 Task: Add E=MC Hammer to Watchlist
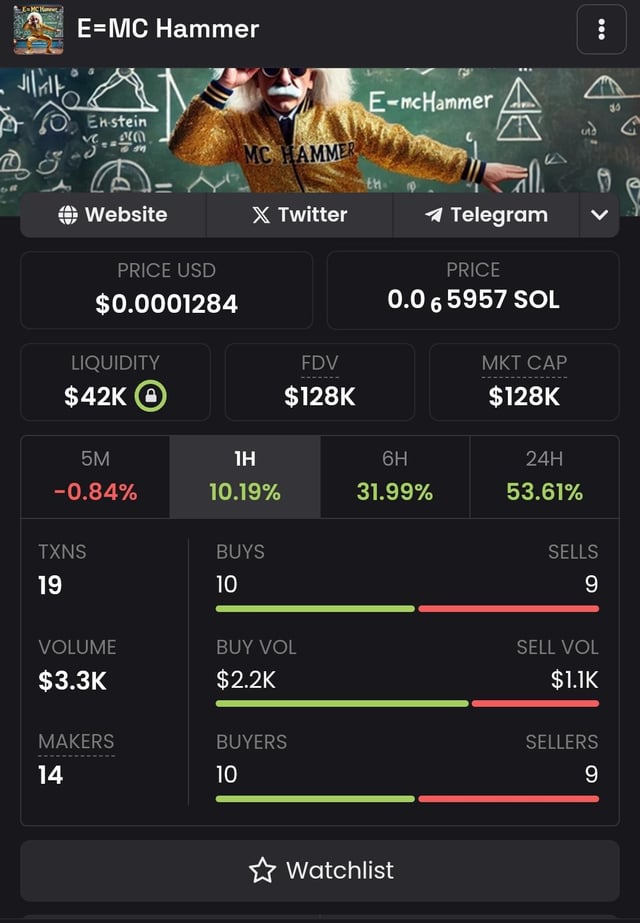coord(320,870)
